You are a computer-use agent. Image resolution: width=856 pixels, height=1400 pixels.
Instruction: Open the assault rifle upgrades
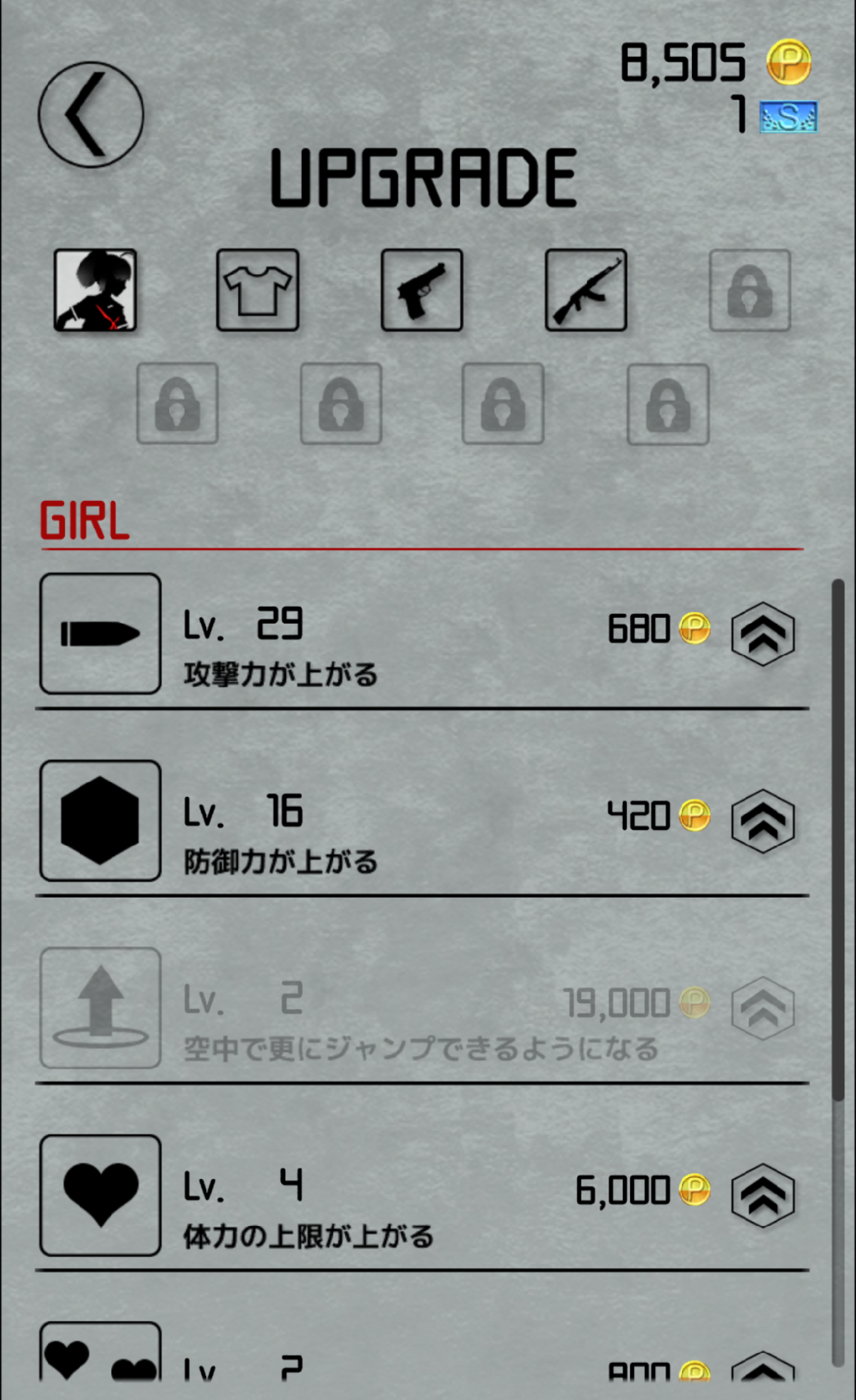point(586,290)
